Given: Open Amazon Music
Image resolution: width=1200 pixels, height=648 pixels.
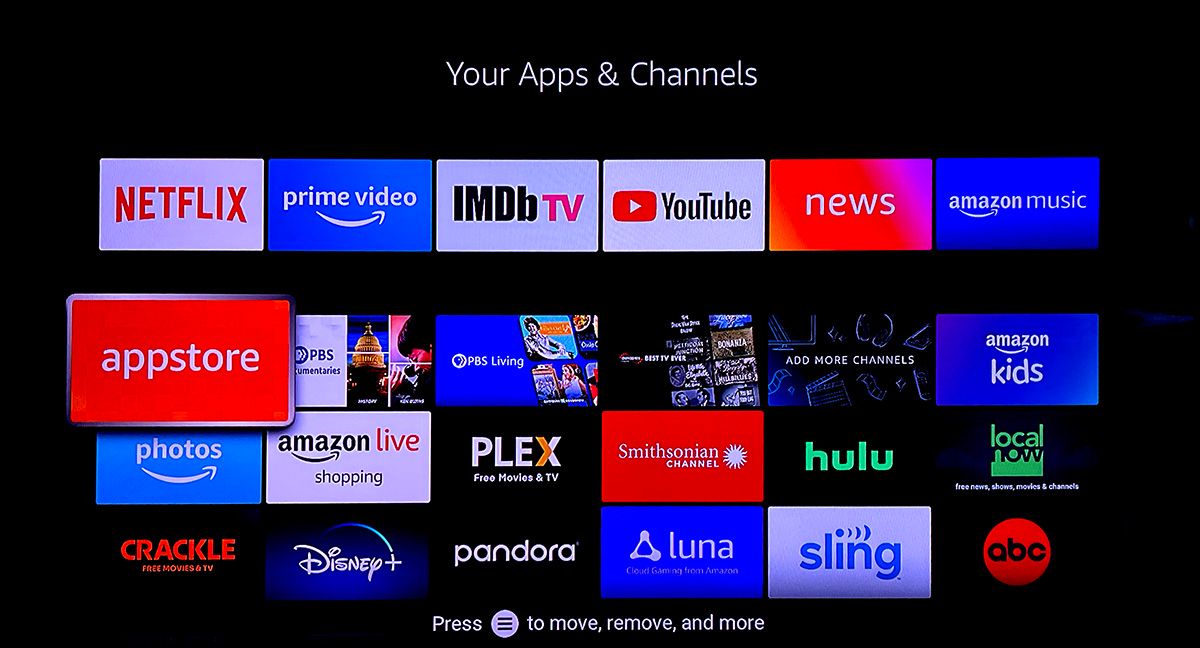Looking at the screenshot, I should [x=1017, y=204].
